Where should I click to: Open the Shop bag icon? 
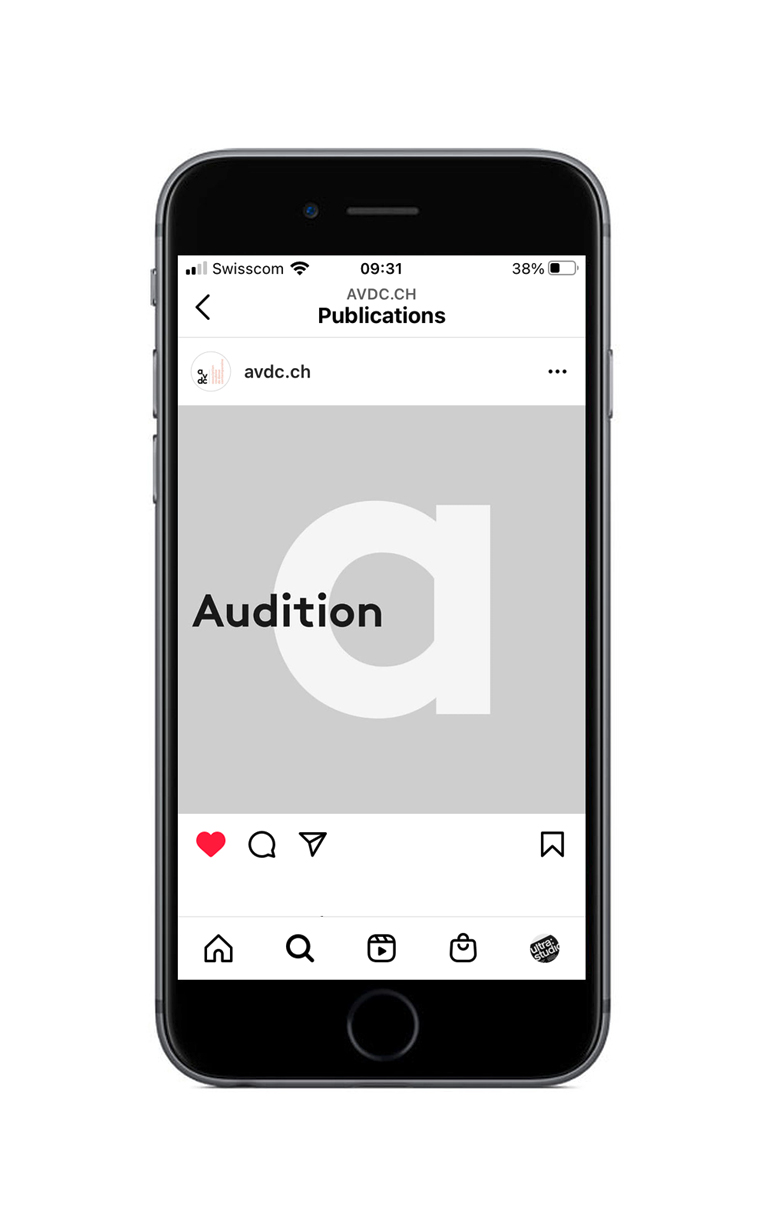463,948
